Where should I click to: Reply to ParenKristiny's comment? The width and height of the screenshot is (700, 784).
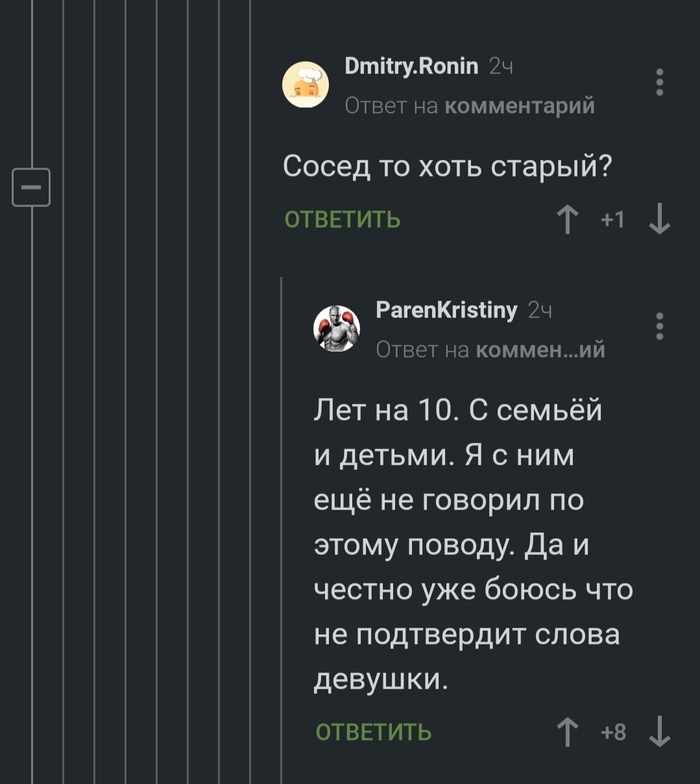tap(374, 732)
